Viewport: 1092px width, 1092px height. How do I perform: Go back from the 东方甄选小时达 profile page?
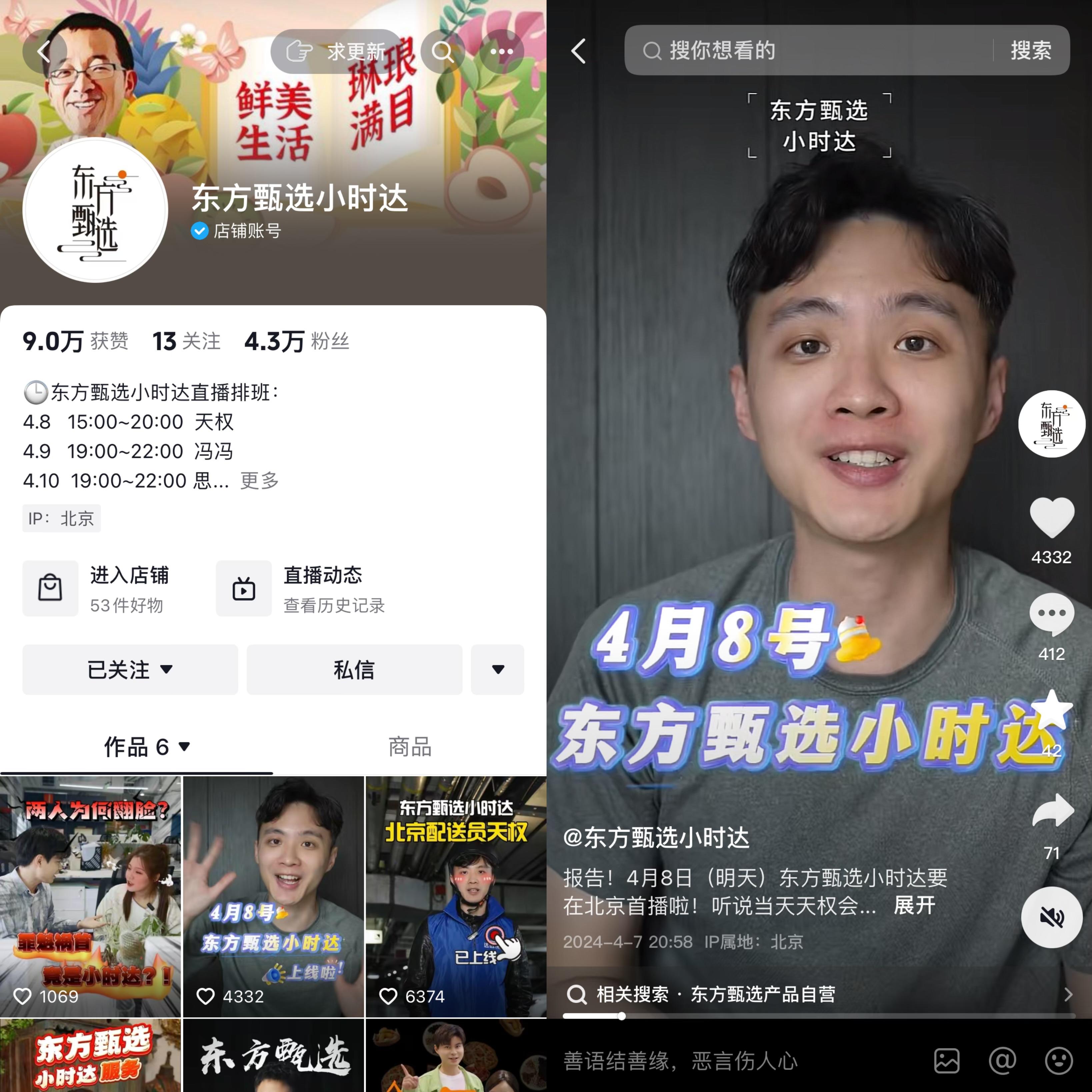45,52
